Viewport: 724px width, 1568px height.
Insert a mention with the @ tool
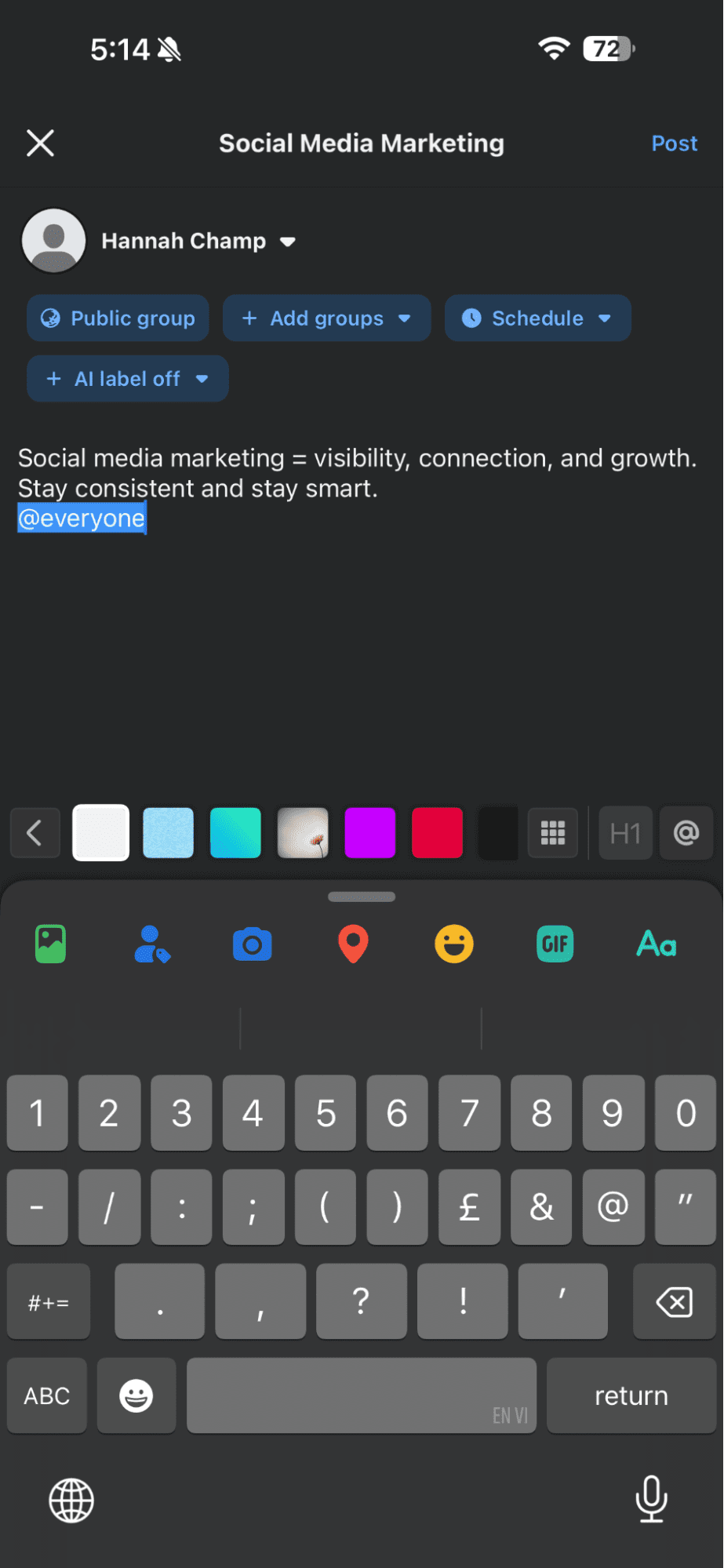686,833
